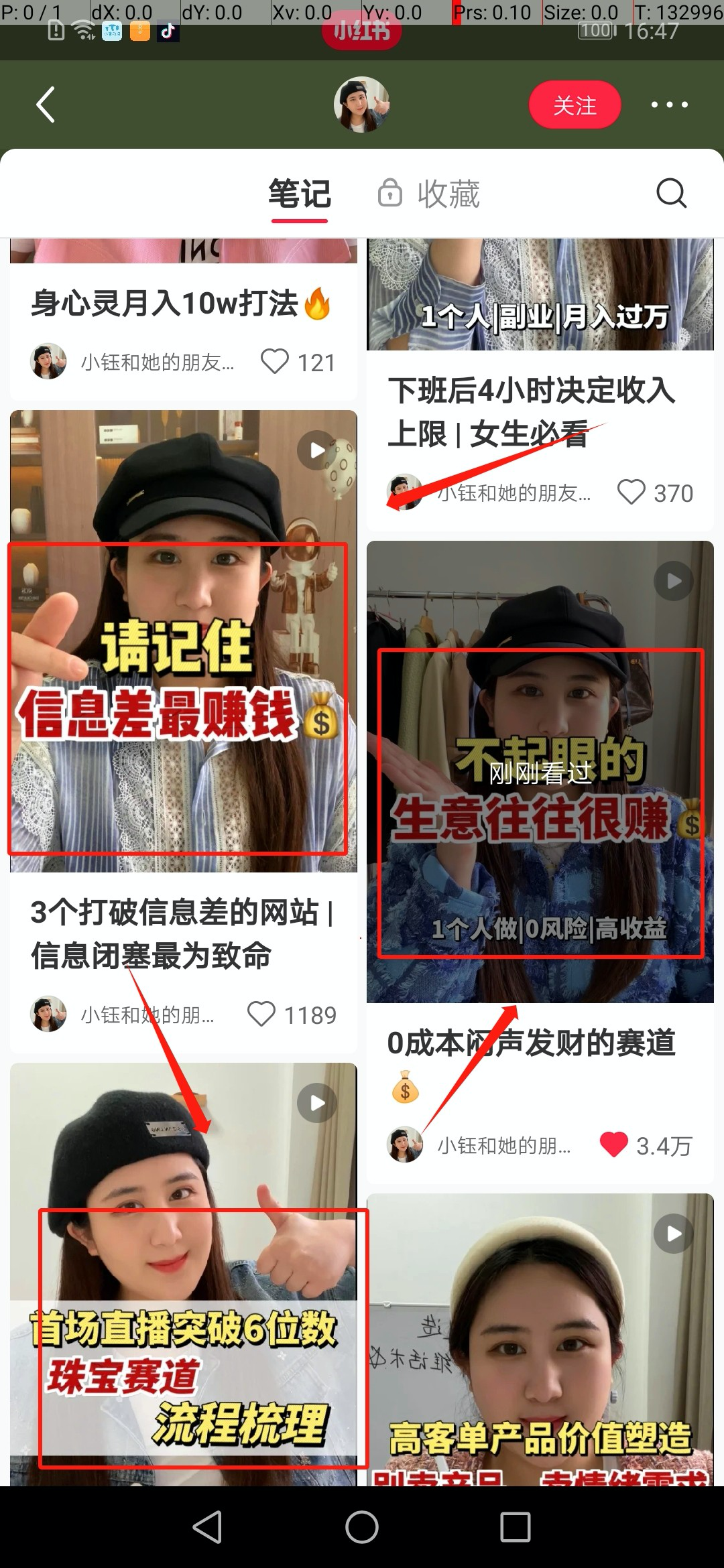Switch to the 笔记 tab
Viewport: 724px width, 1568px height.
tap(299, 193)
